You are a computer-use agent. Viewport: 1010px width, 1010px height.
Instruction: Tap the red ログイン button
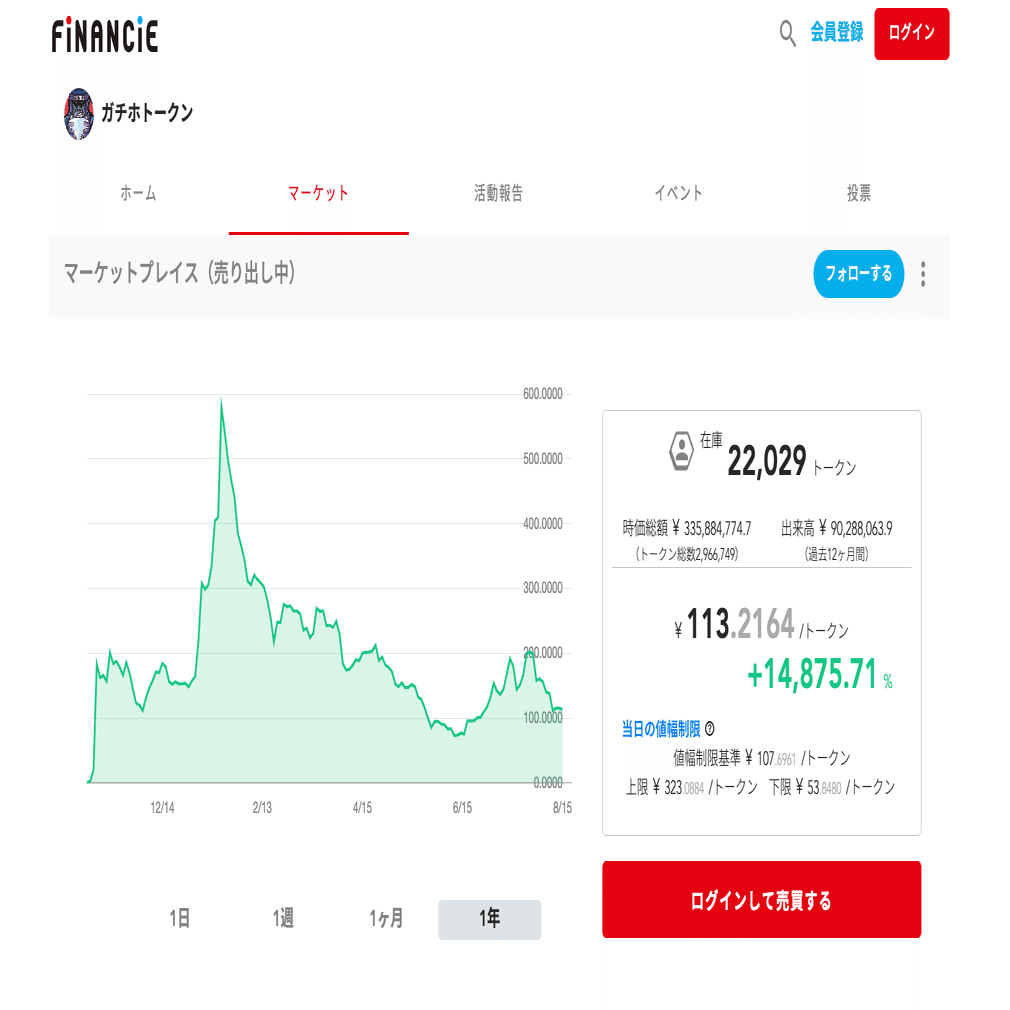tap(911, 34)
